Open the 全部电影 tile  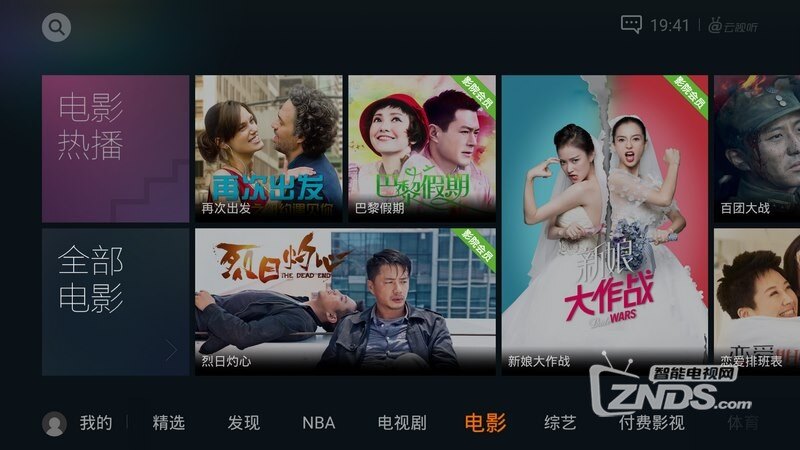[x=115, y=301]
